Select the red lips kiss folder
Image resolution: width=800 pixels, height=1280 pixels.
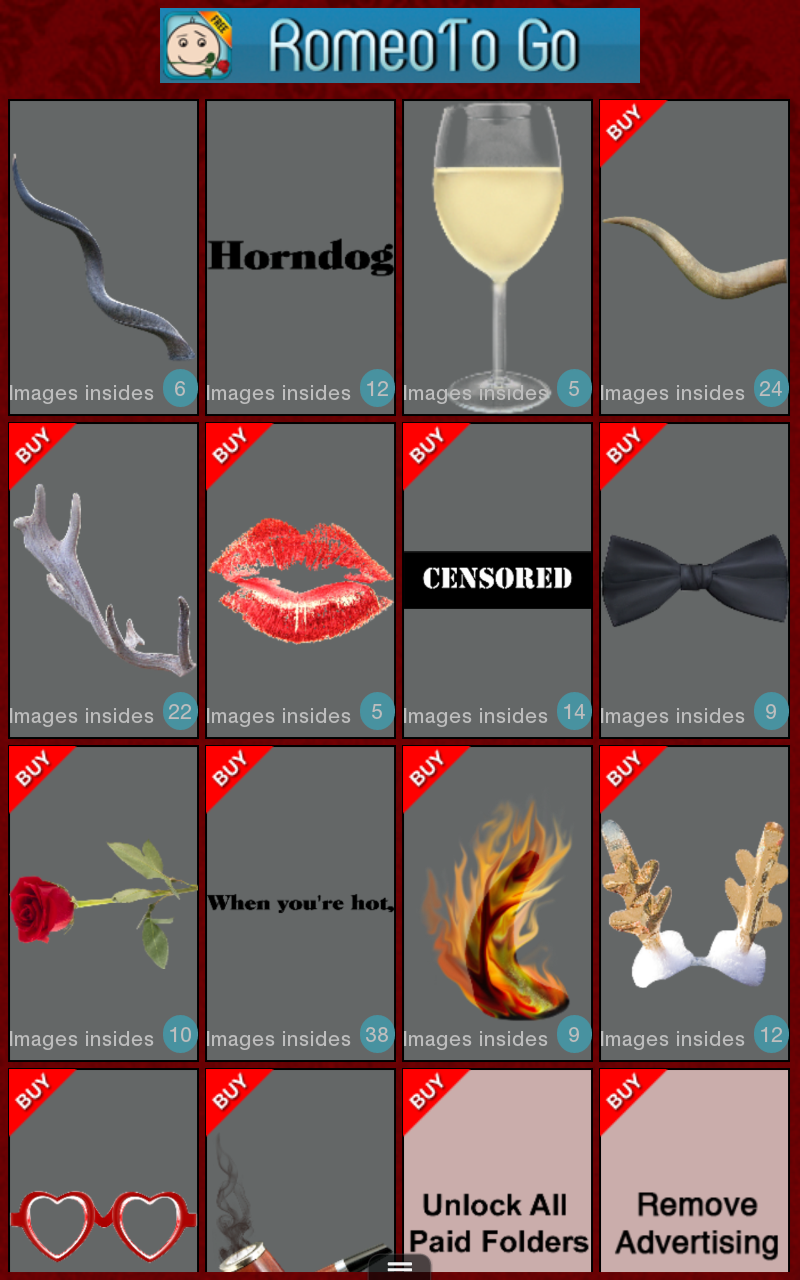[300, 580]
